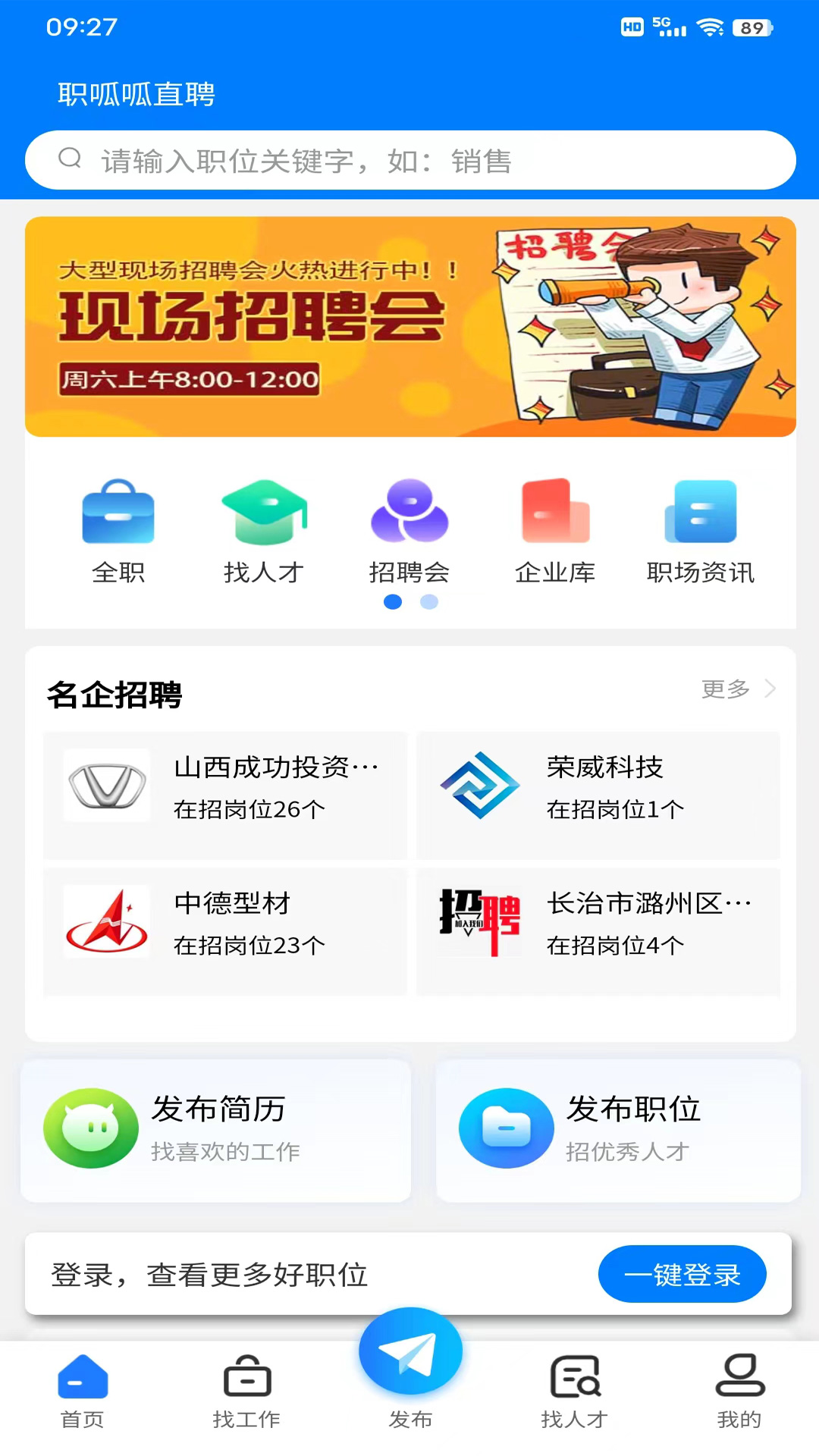Select the first carousel indicator dot
Screen dimensions: 819x1456
[x=393, y=602]
